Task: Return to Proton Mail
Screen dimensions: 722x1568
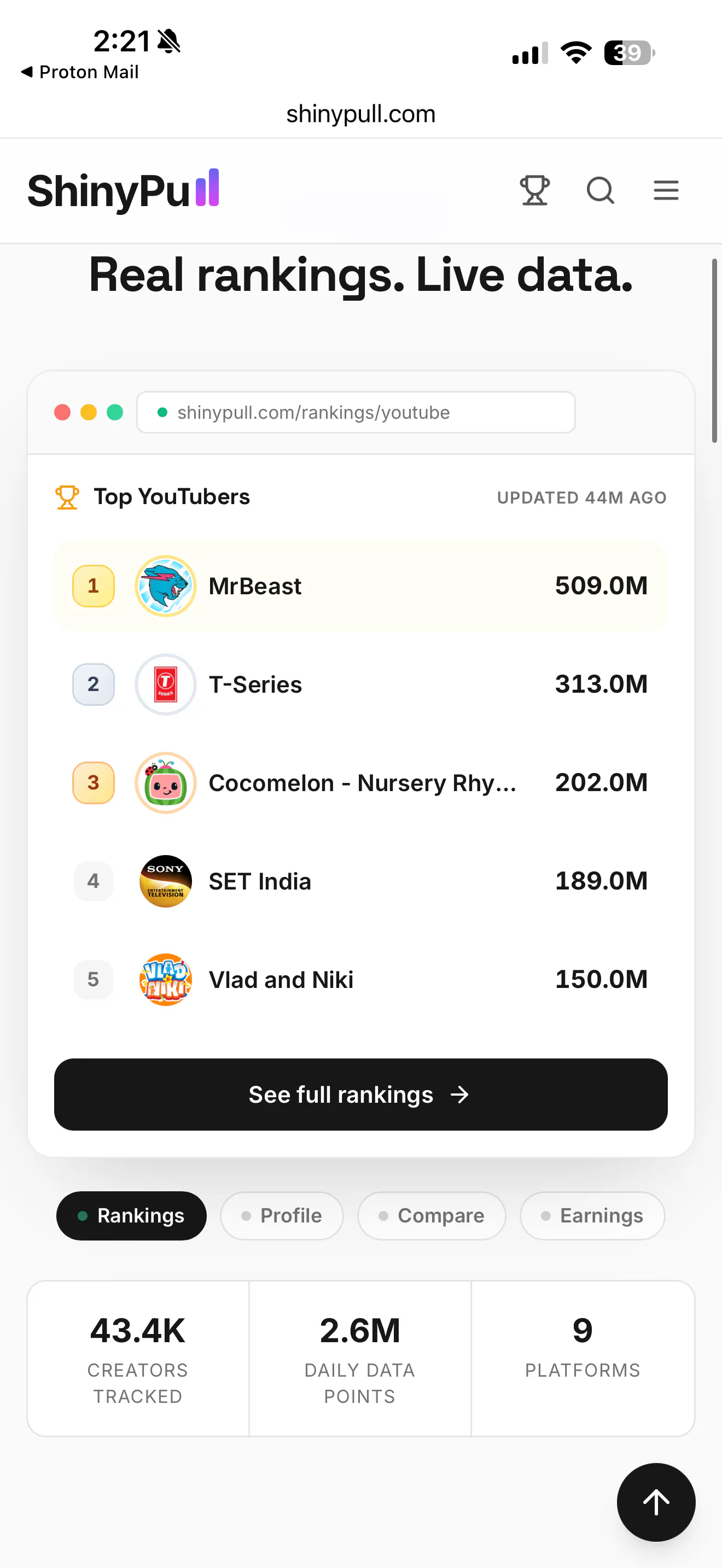Action: pos(80,72)
